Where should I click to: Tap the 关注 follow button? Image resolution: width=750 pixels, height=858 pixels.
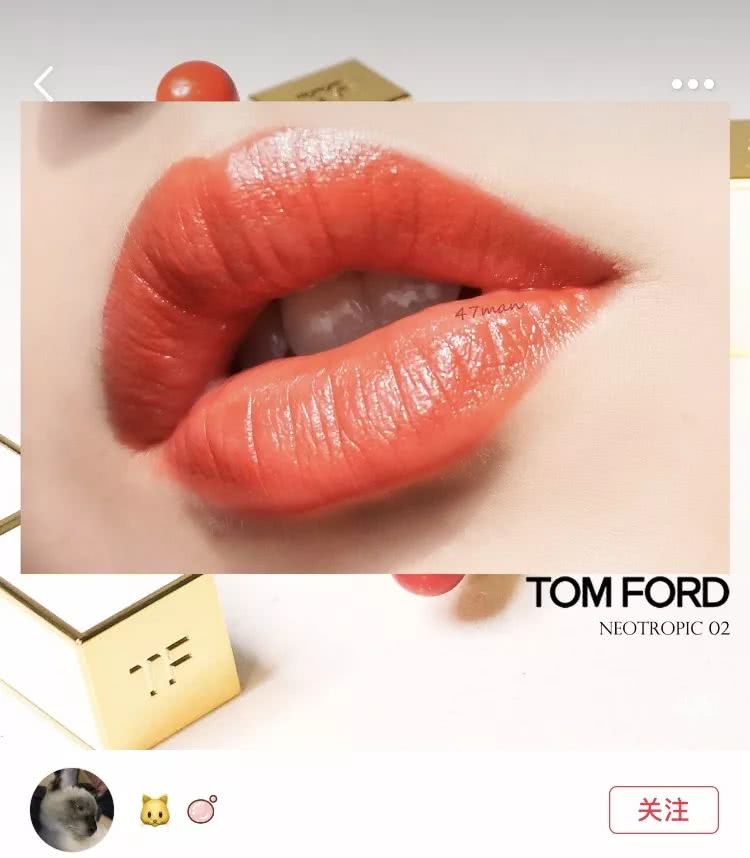663,809
